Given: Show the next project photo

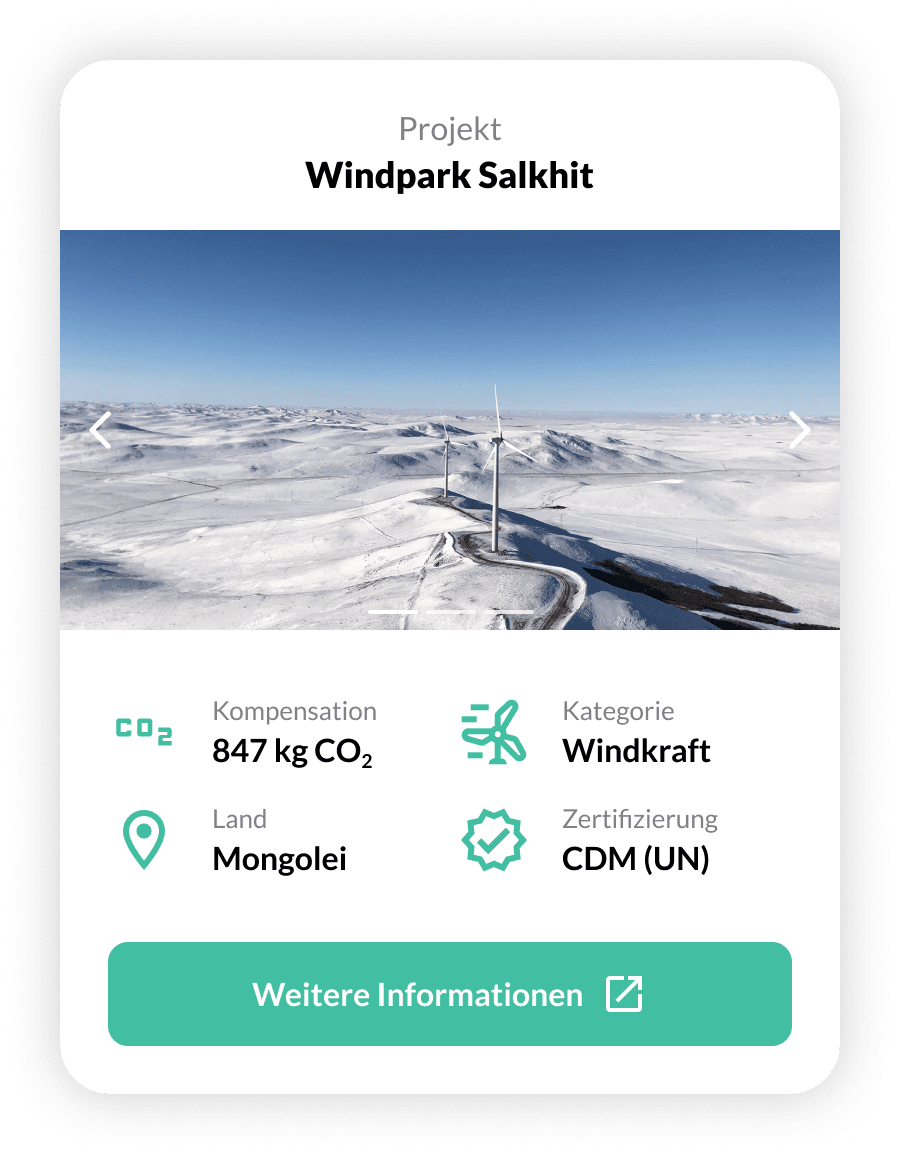Looking at the screenshot, I should click(799, 430).
